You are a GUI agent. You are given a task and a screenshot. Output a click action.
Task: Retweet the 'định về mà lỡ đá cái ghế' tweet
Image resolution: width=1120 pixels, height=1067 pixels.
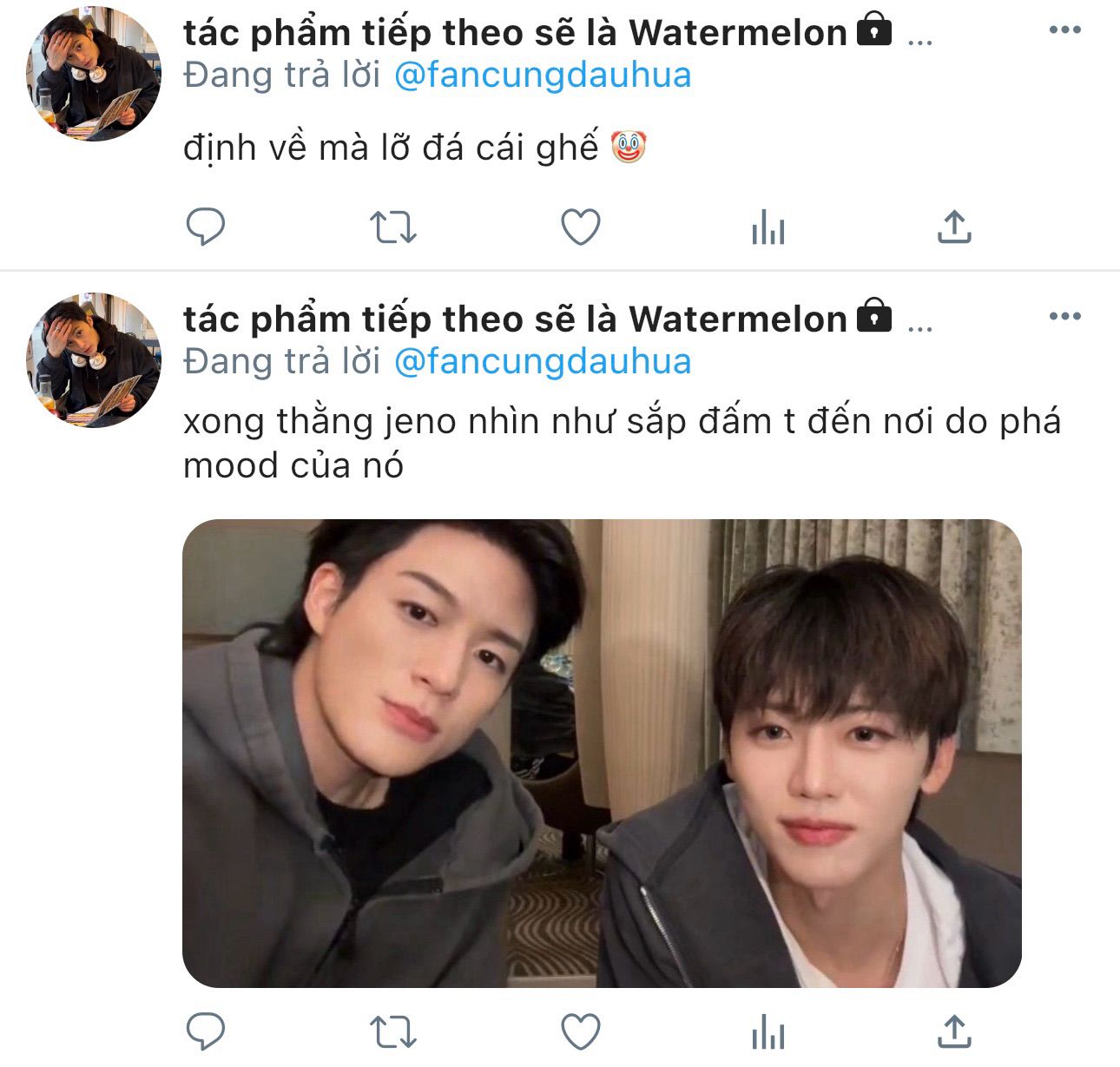pos(393,227)
